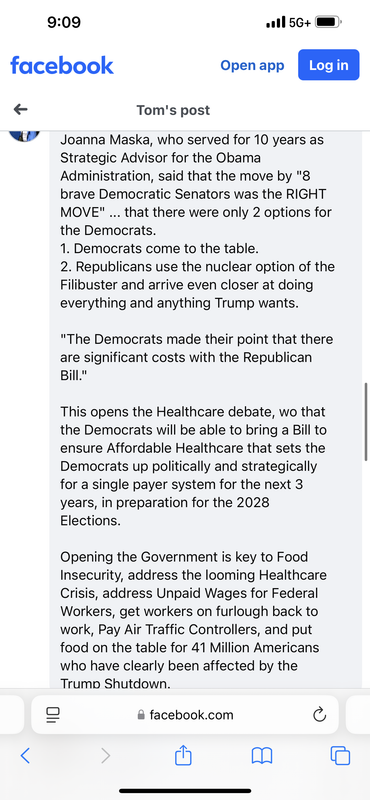Open the commenter's profile picture

tap(24, 136)
